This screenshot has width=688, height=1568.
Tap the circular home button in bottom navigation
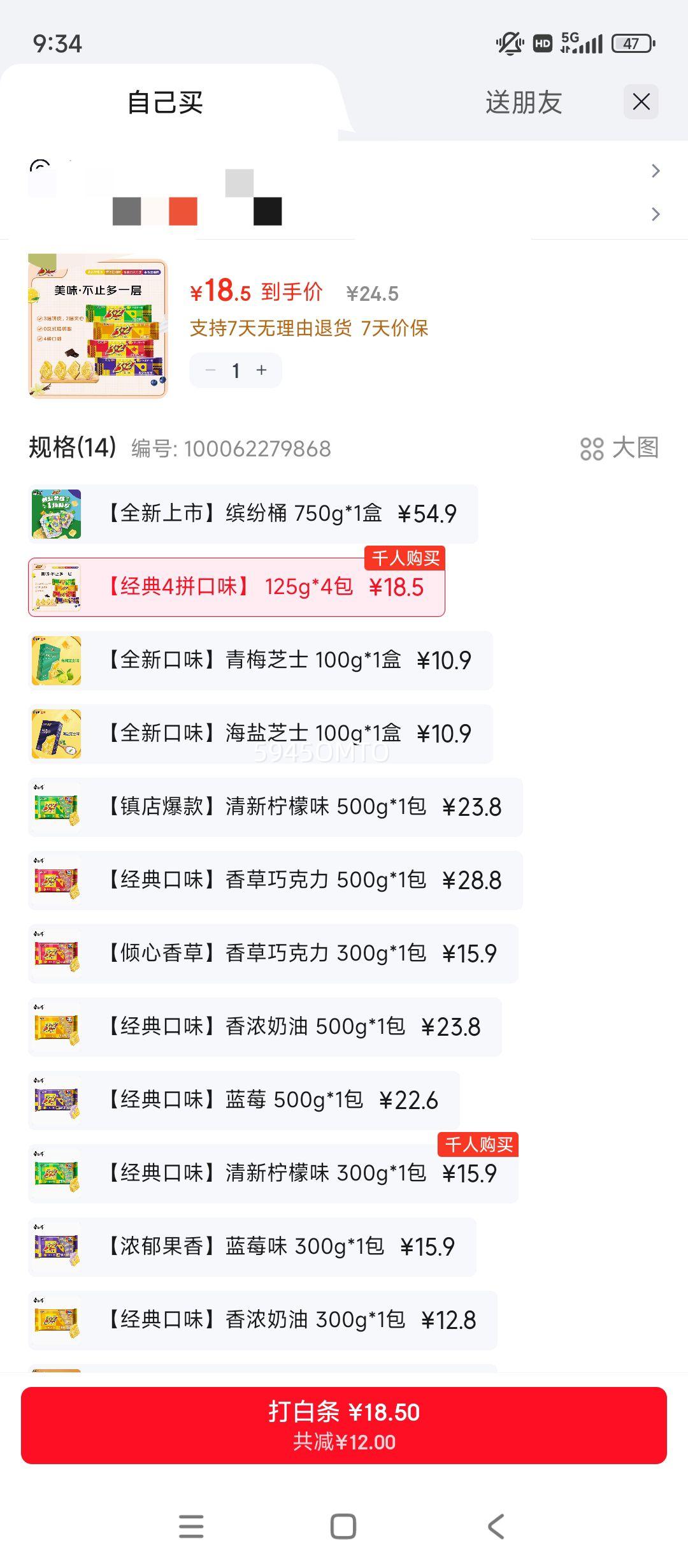click(343, 1527)
